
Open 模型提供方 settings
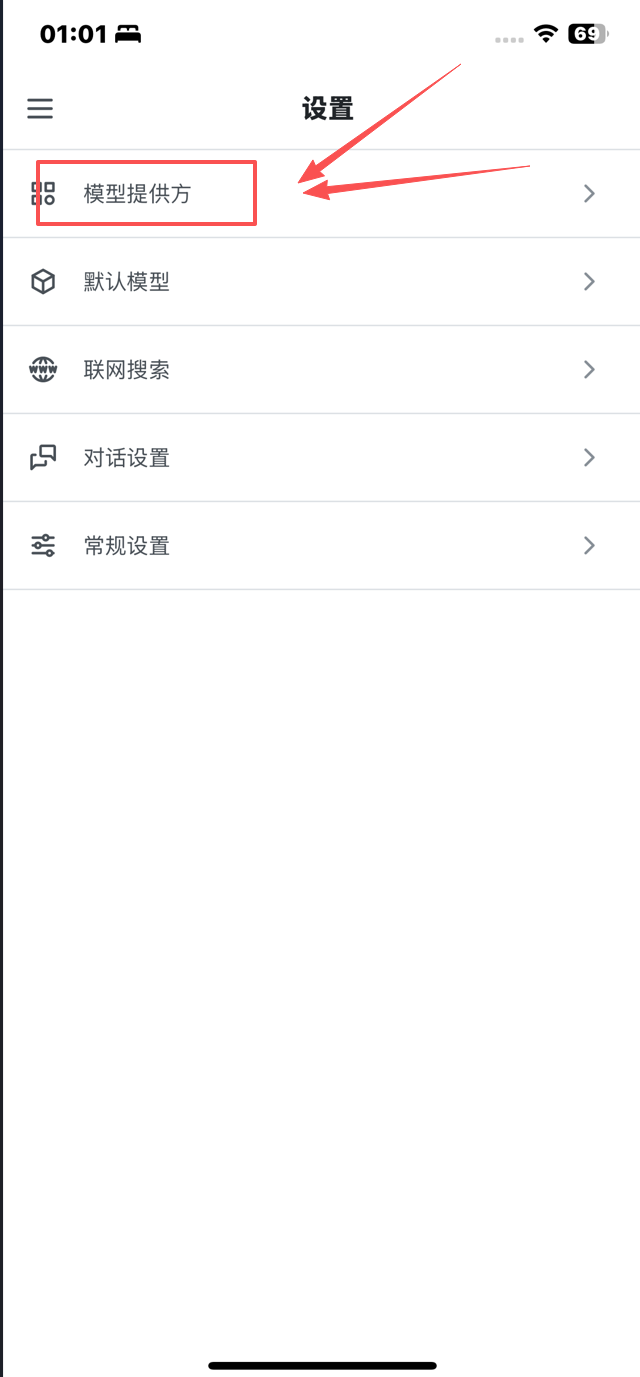137,194
